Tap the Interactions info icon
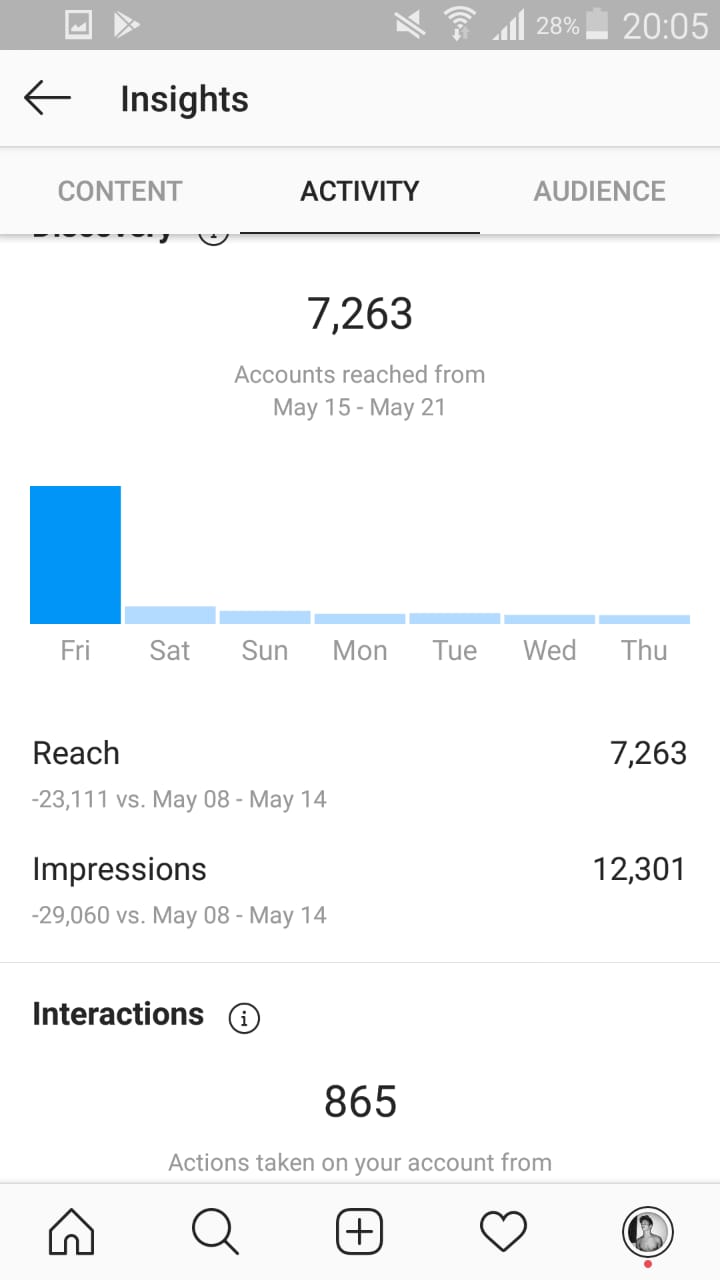 pyautogui.click(x=244, y=1018)
